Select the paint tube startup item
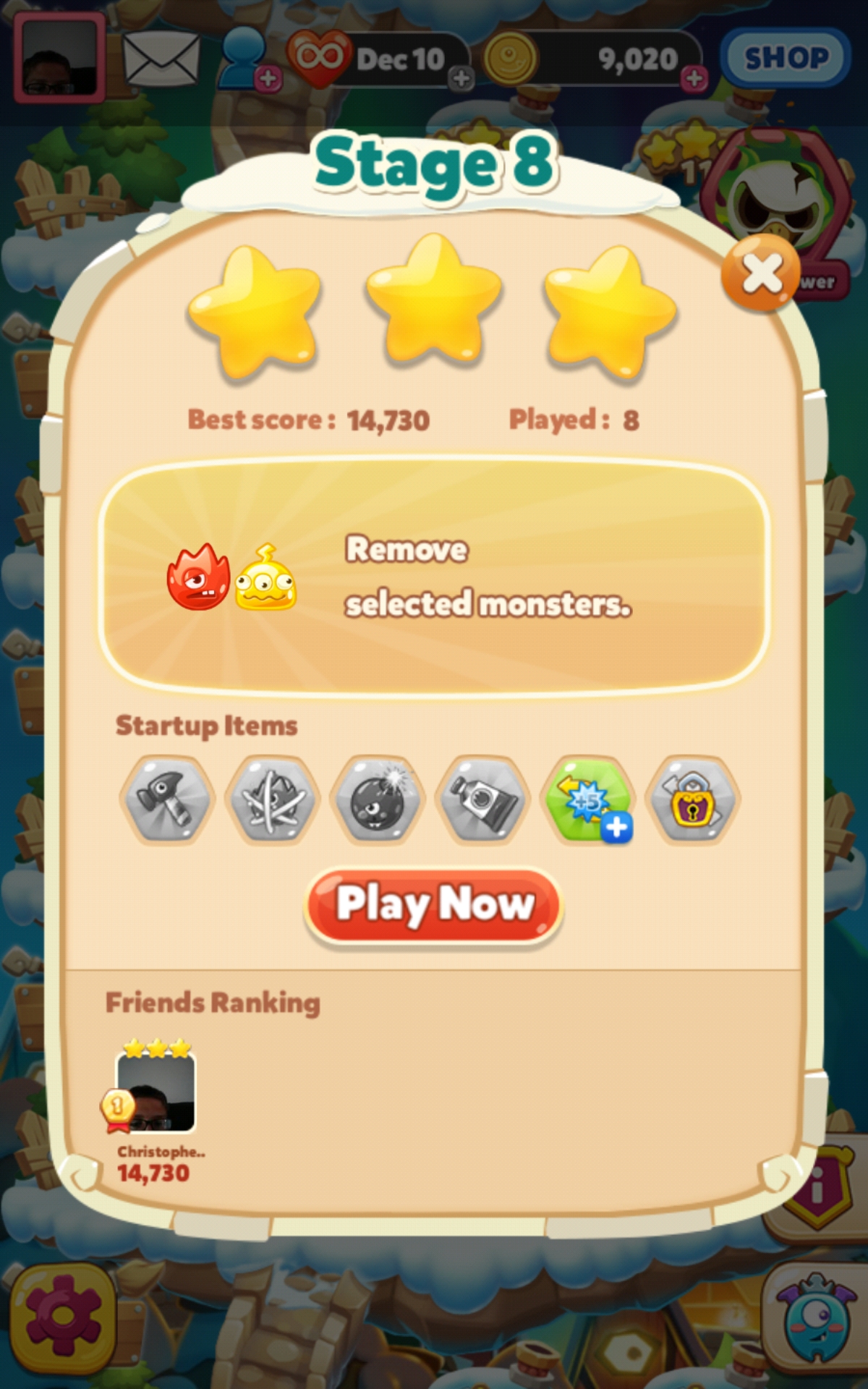 click(482, 799)
